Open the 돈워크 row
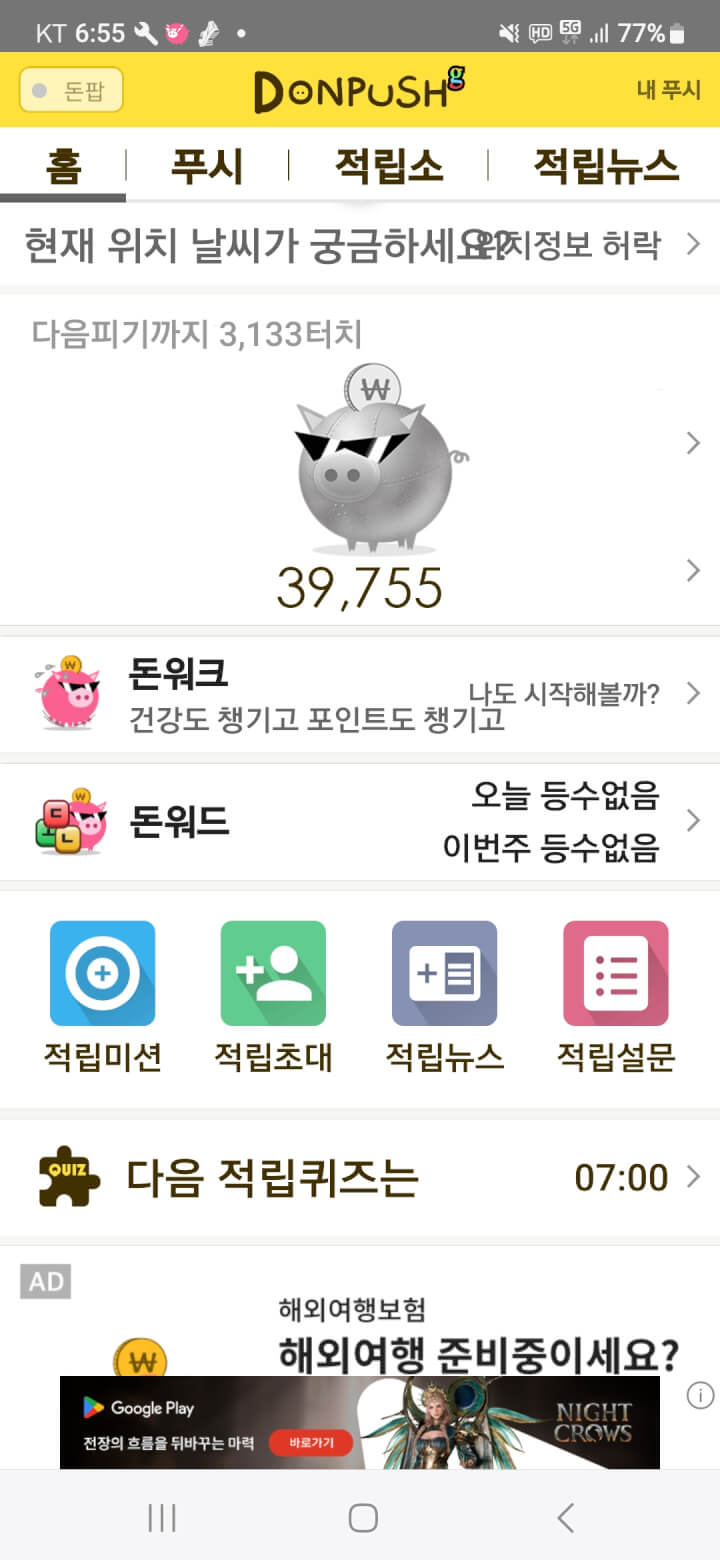 click(360, 693)
